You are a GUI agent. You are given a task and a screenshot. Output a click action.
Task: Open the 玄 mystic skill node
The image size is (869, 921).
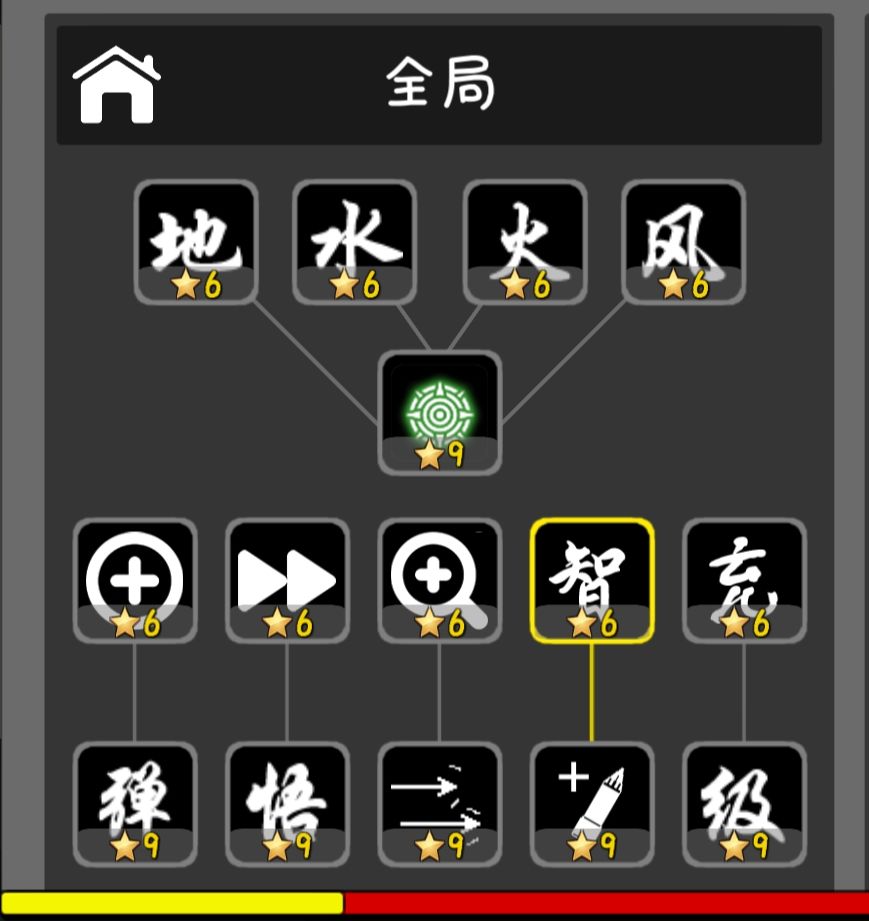tap(745, 578)
